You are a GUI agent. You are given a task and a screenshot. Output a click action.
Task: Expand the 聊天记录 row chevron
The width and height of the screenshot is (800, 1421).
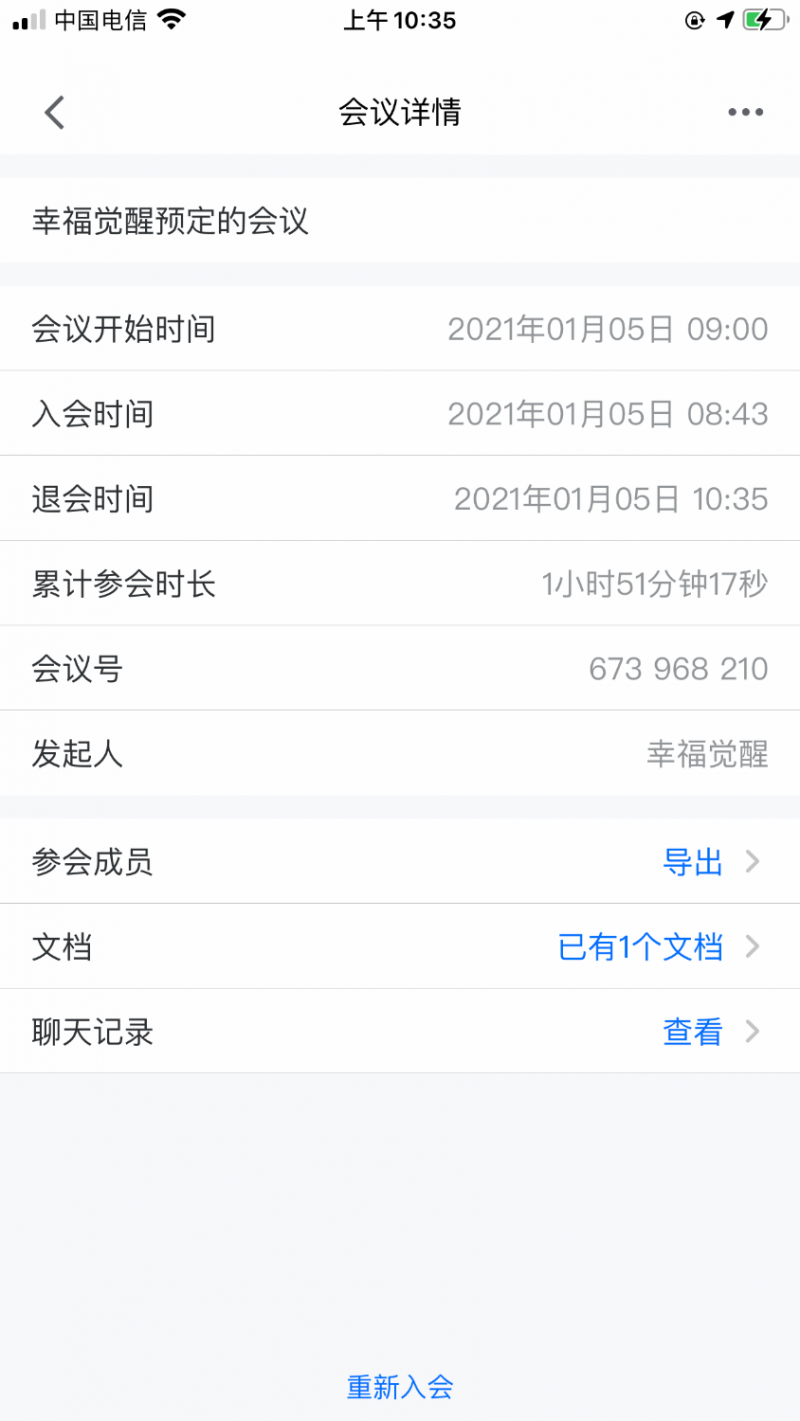756,1032
